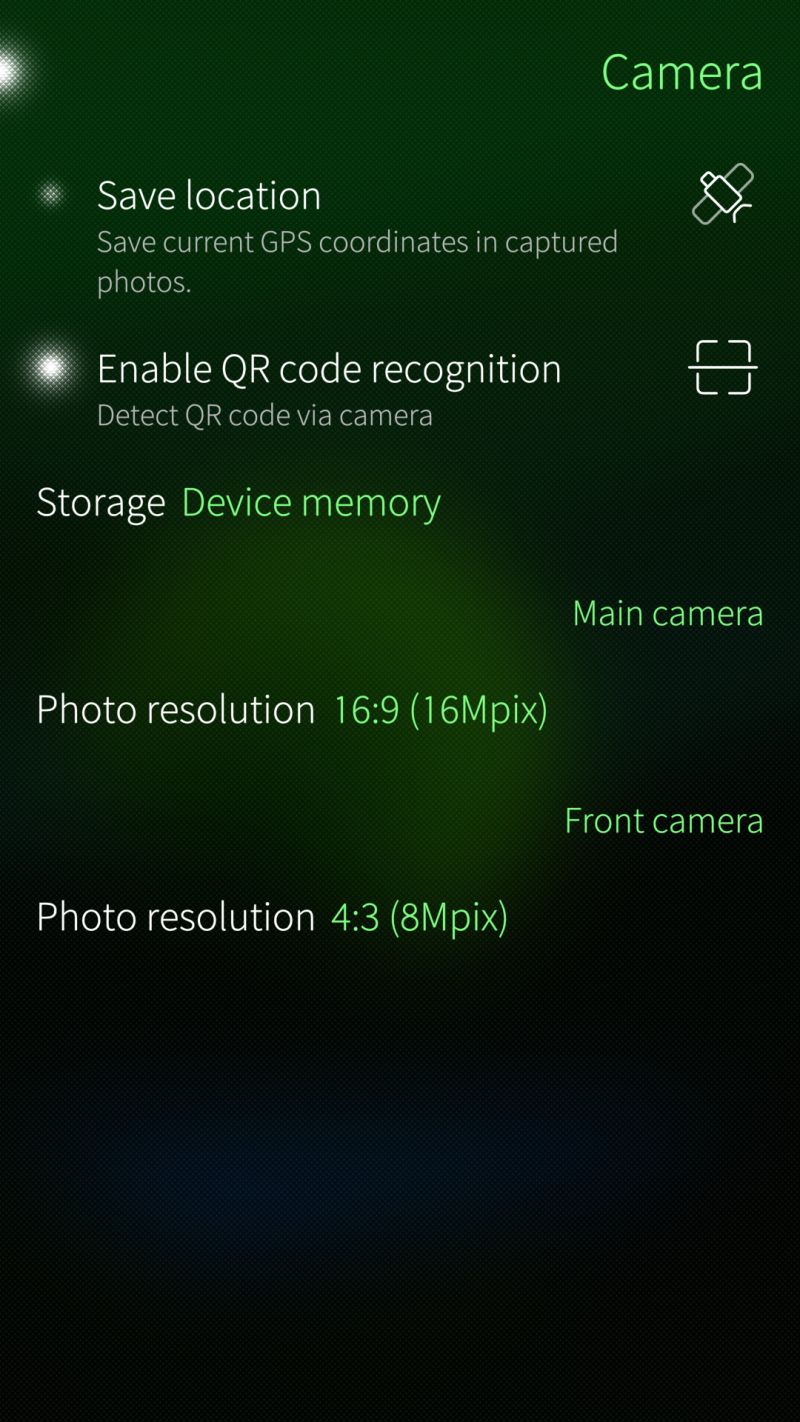This screenshot has width=800, height=1422.
Task: Click the Front camera section heading
Action: [x=663, y=820]
